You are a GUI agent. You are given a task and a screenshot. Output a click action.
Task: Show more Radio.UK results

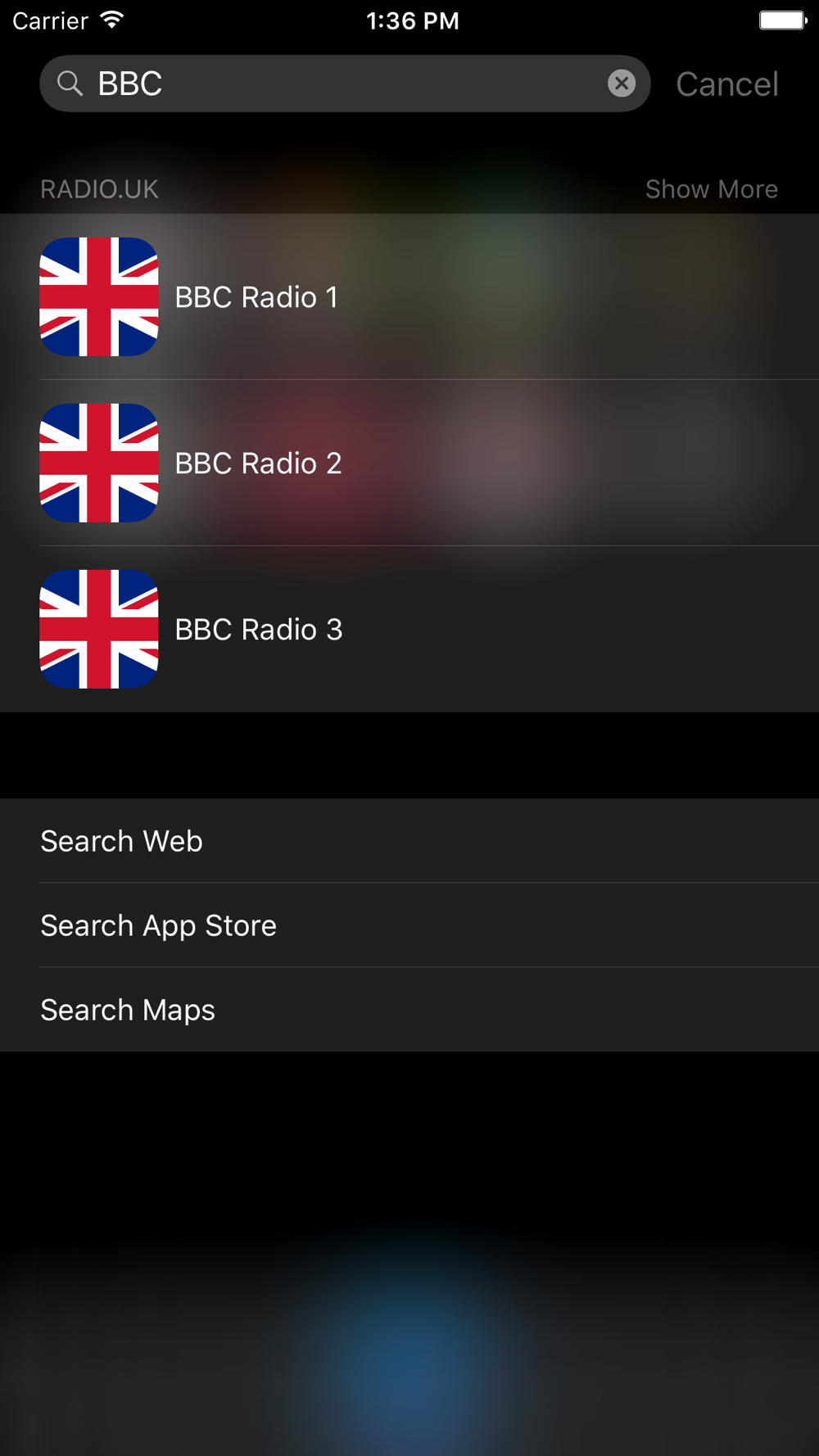[711, 189]
